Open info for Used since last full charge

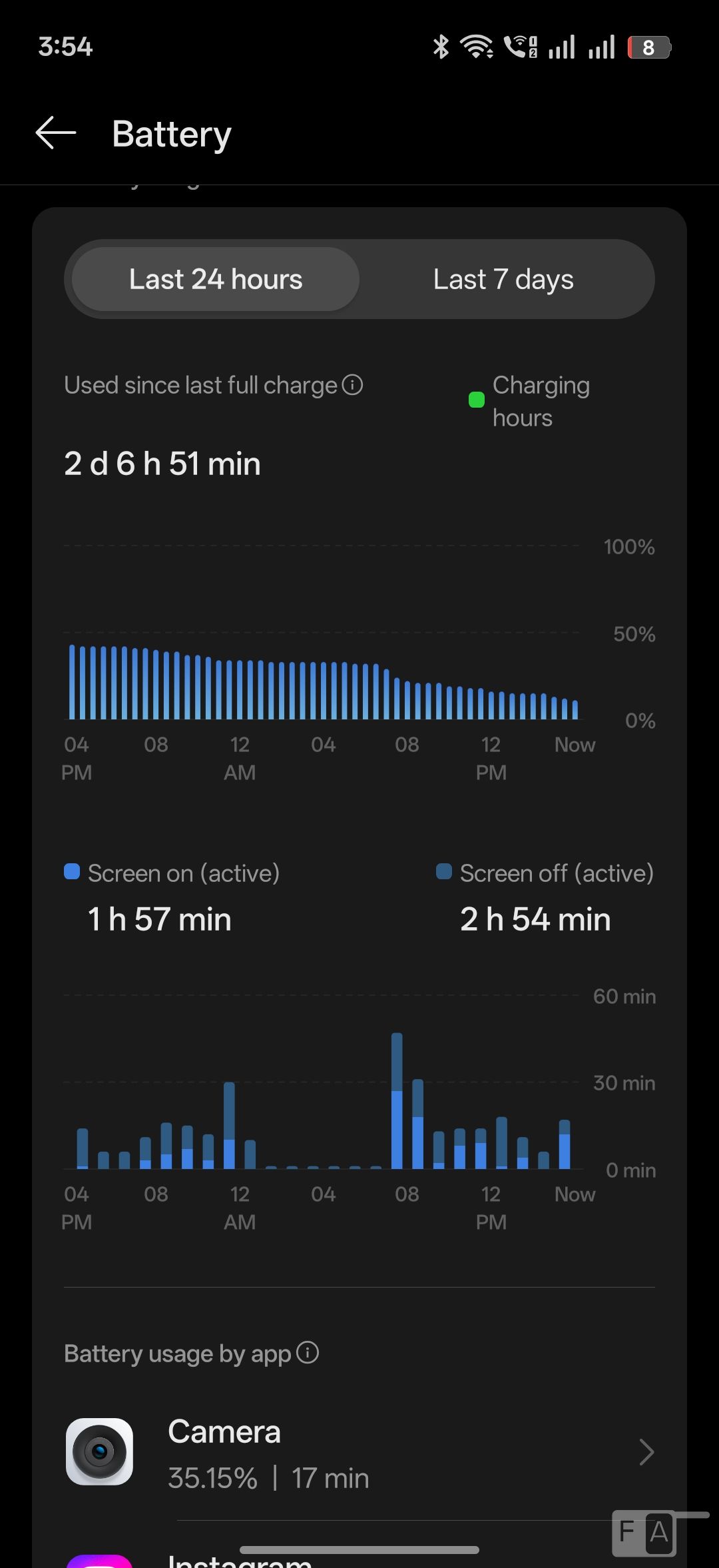click(x=352, y=384)
